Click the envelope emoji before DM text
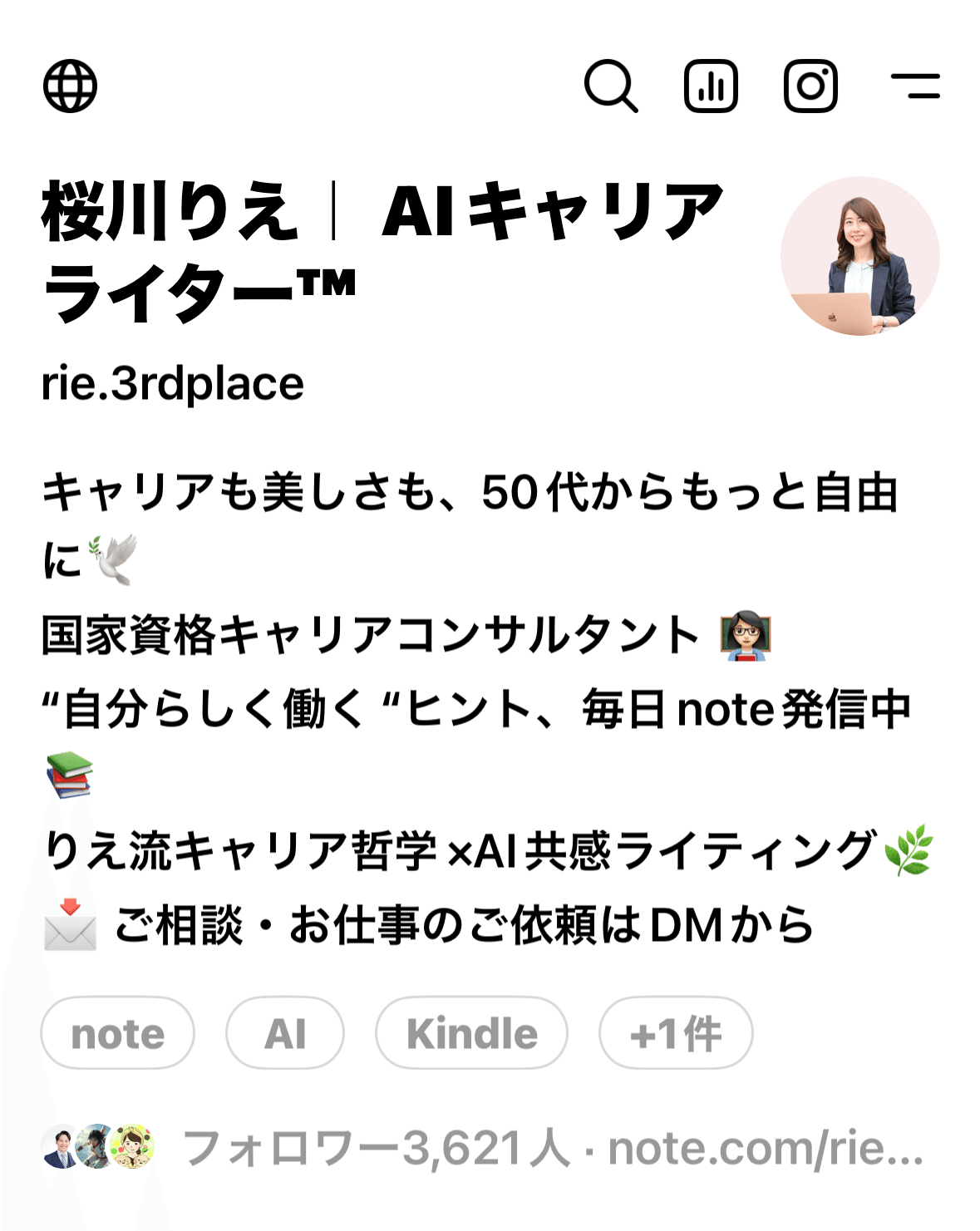 70,928
